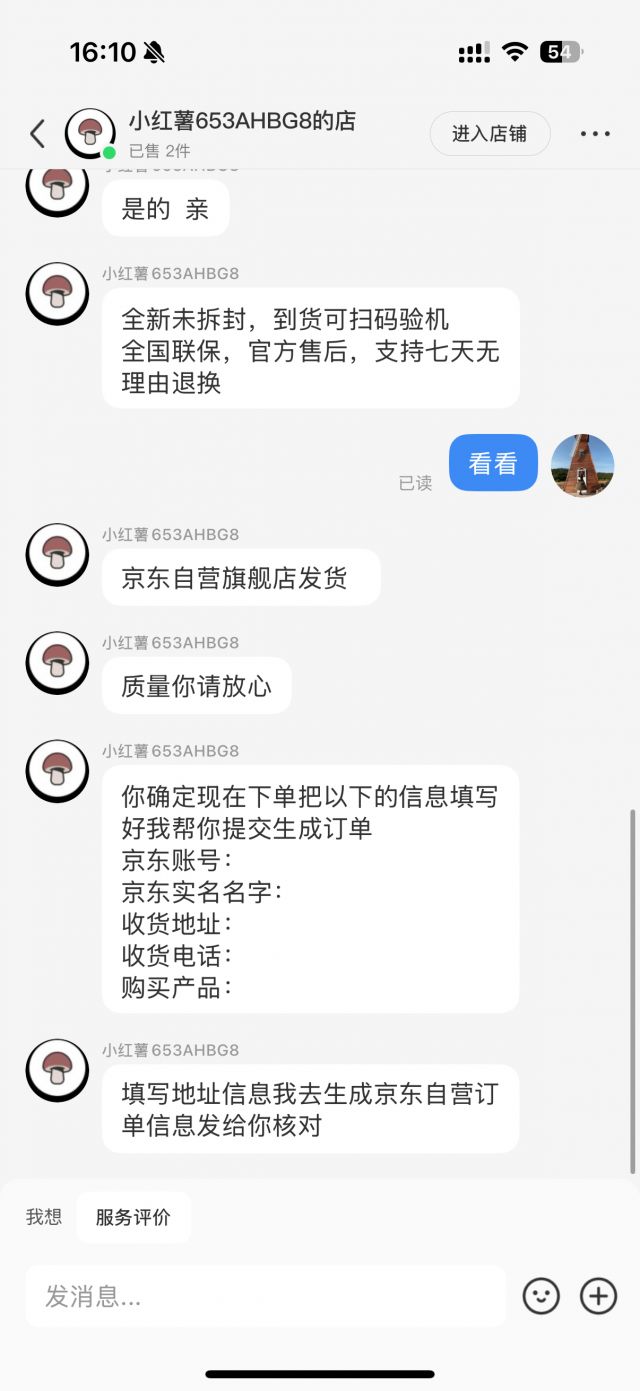
Task: Focus the 发消息 message input field
Action: click(265, 1297)
